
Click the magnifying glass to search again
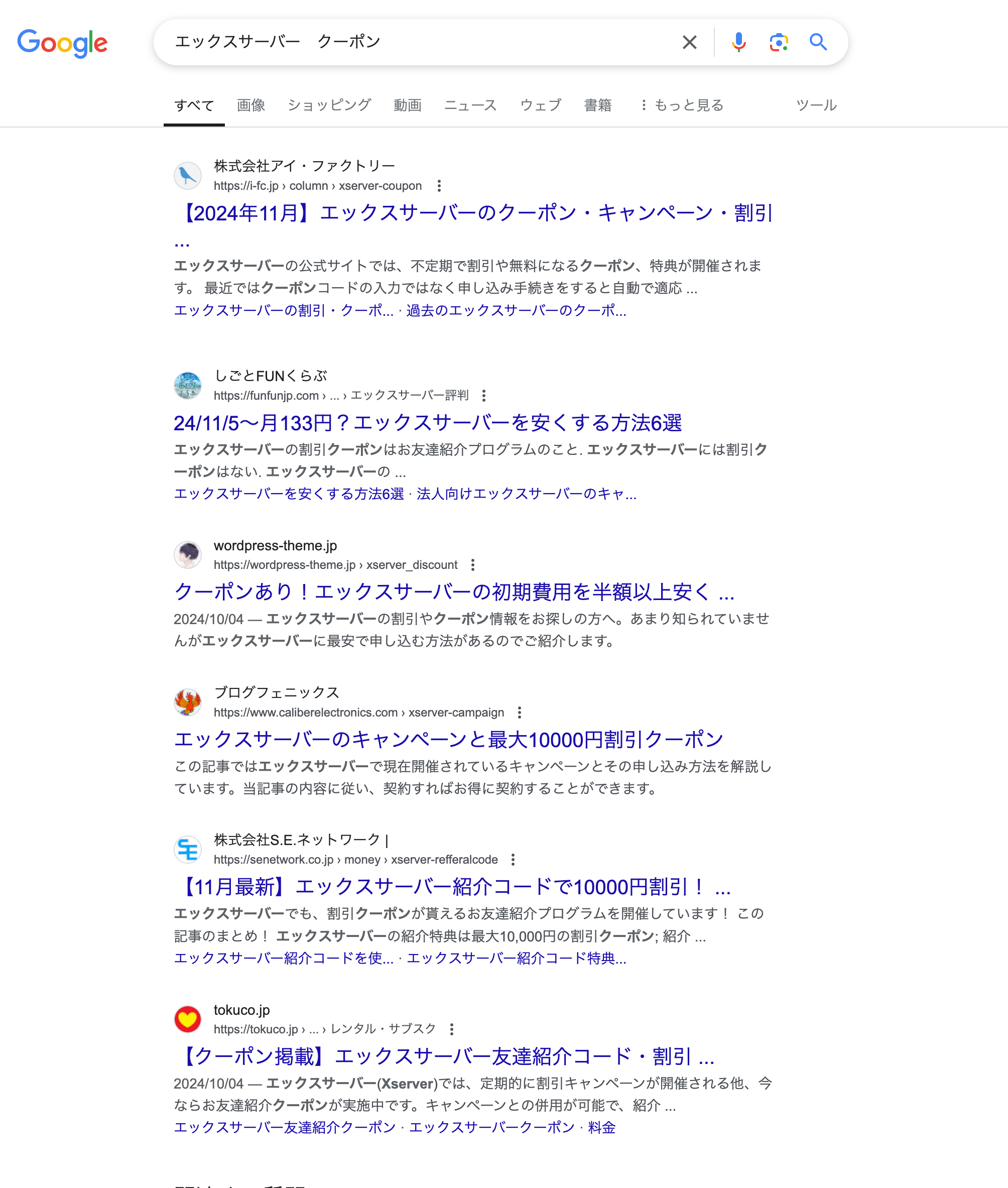[x=818, y=42]
